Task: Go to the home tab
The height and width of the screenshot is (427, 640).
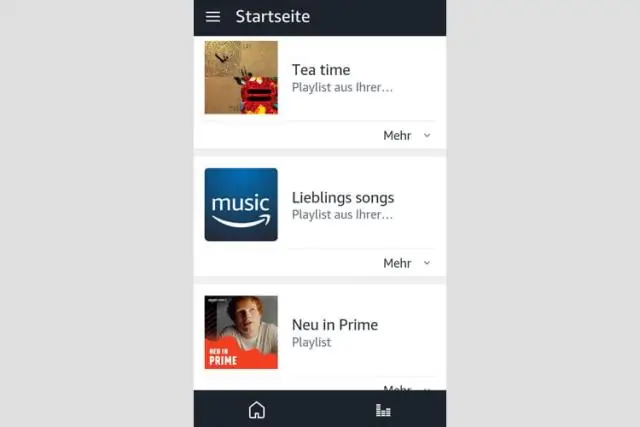Action: click(x=257, y=410)
